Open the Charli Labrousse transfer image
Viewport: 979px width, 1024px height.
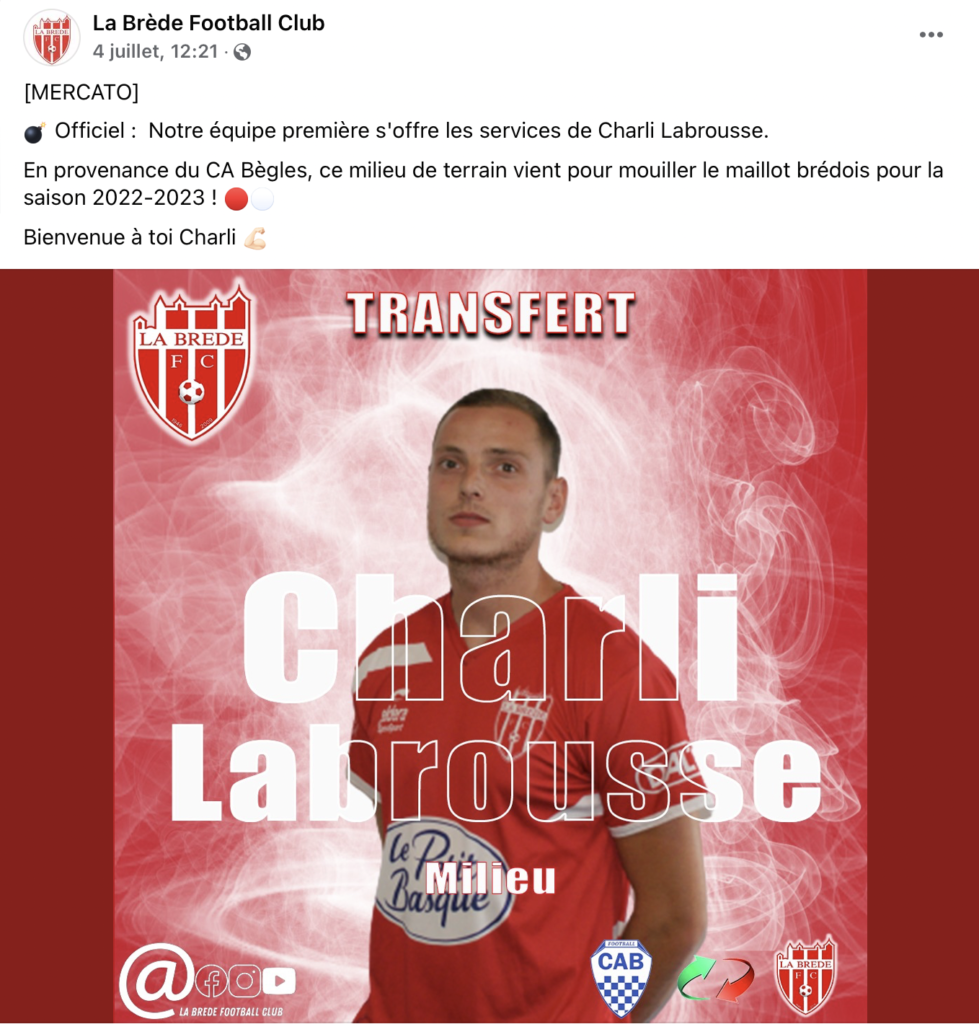[489, 645]
